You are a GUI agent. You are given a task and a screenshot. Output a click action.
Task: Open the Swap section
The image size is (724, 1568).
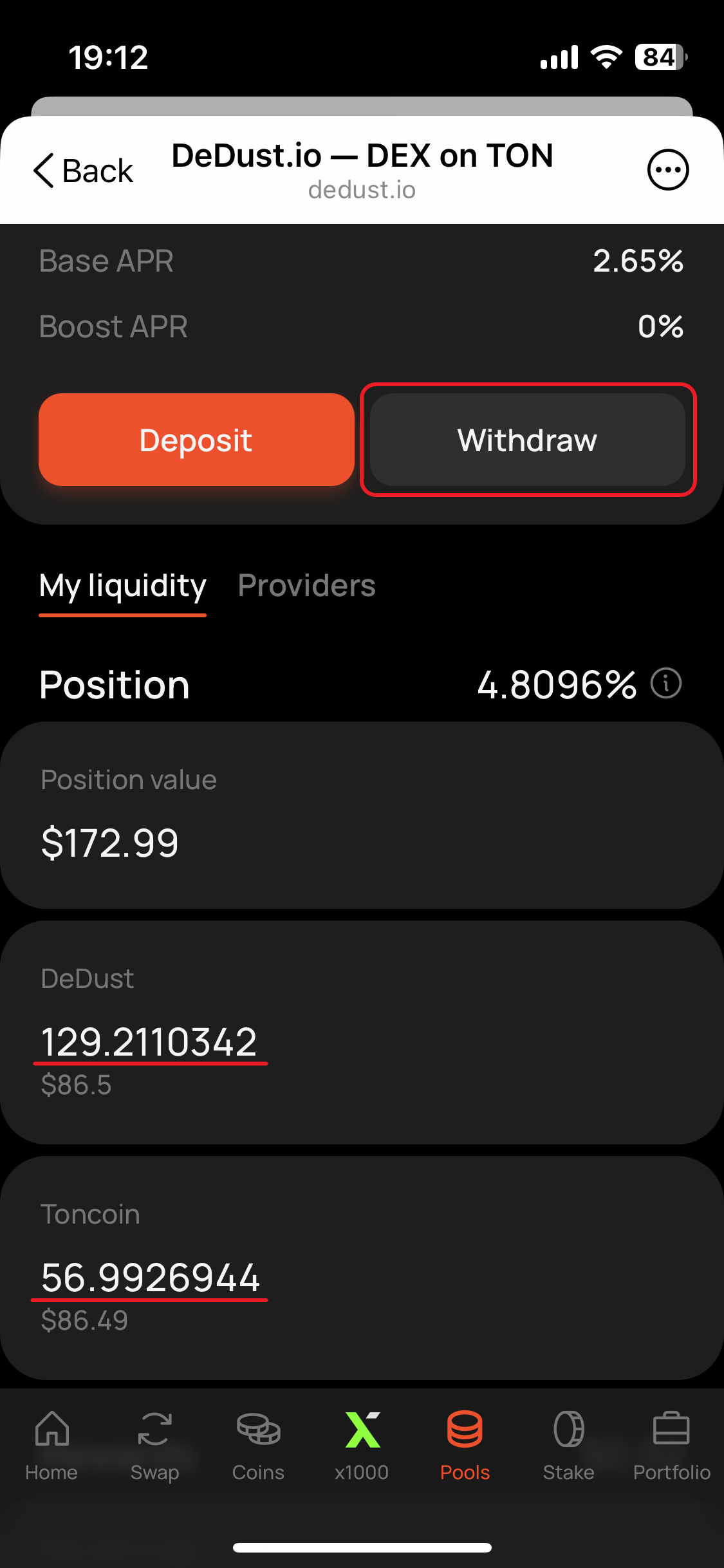click(x=154, y=1445)
